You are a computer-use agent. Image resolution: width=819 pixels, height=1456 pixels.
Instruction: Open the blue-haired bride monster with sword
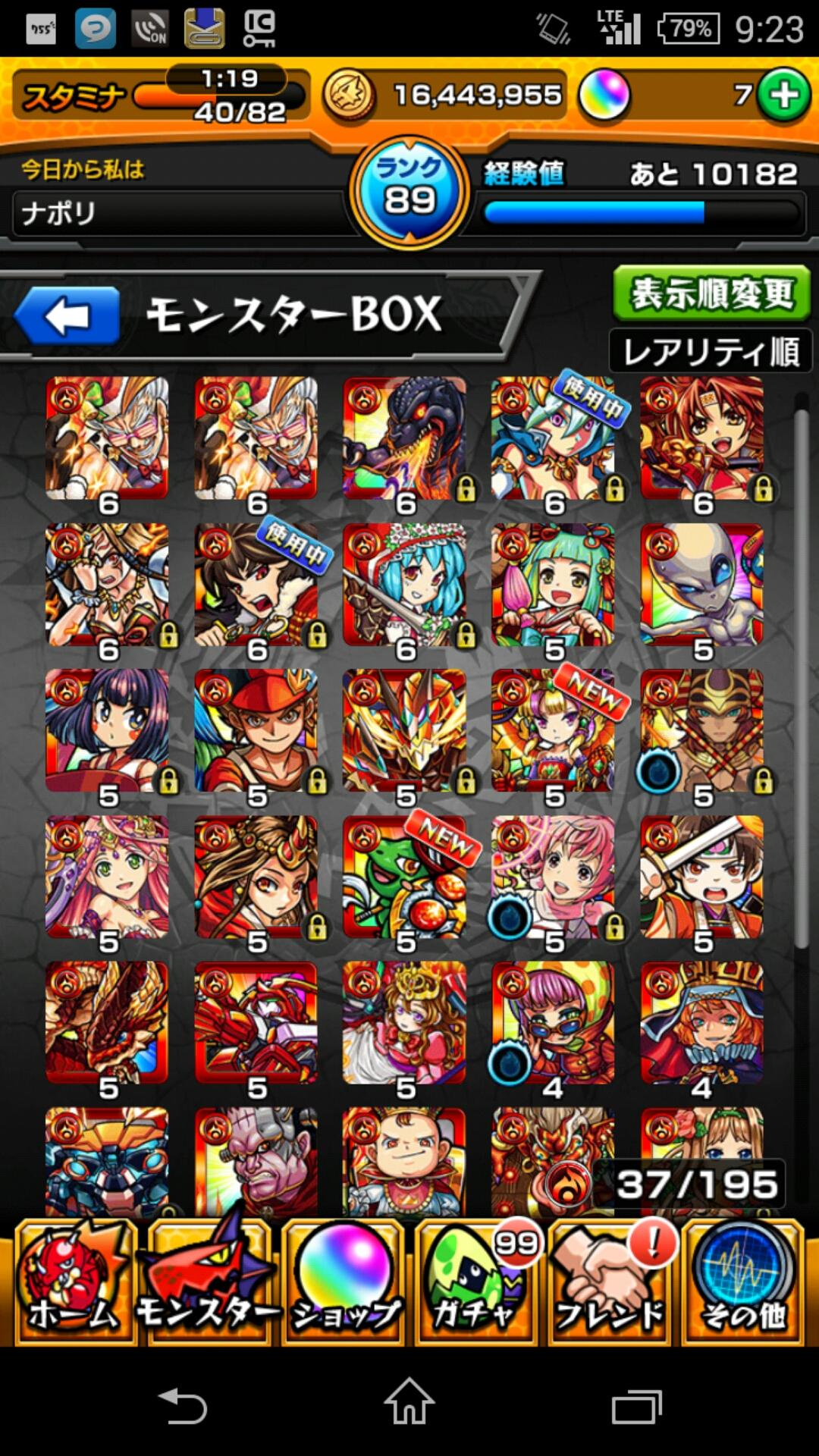pyautogui.click(x=405, y=585)
